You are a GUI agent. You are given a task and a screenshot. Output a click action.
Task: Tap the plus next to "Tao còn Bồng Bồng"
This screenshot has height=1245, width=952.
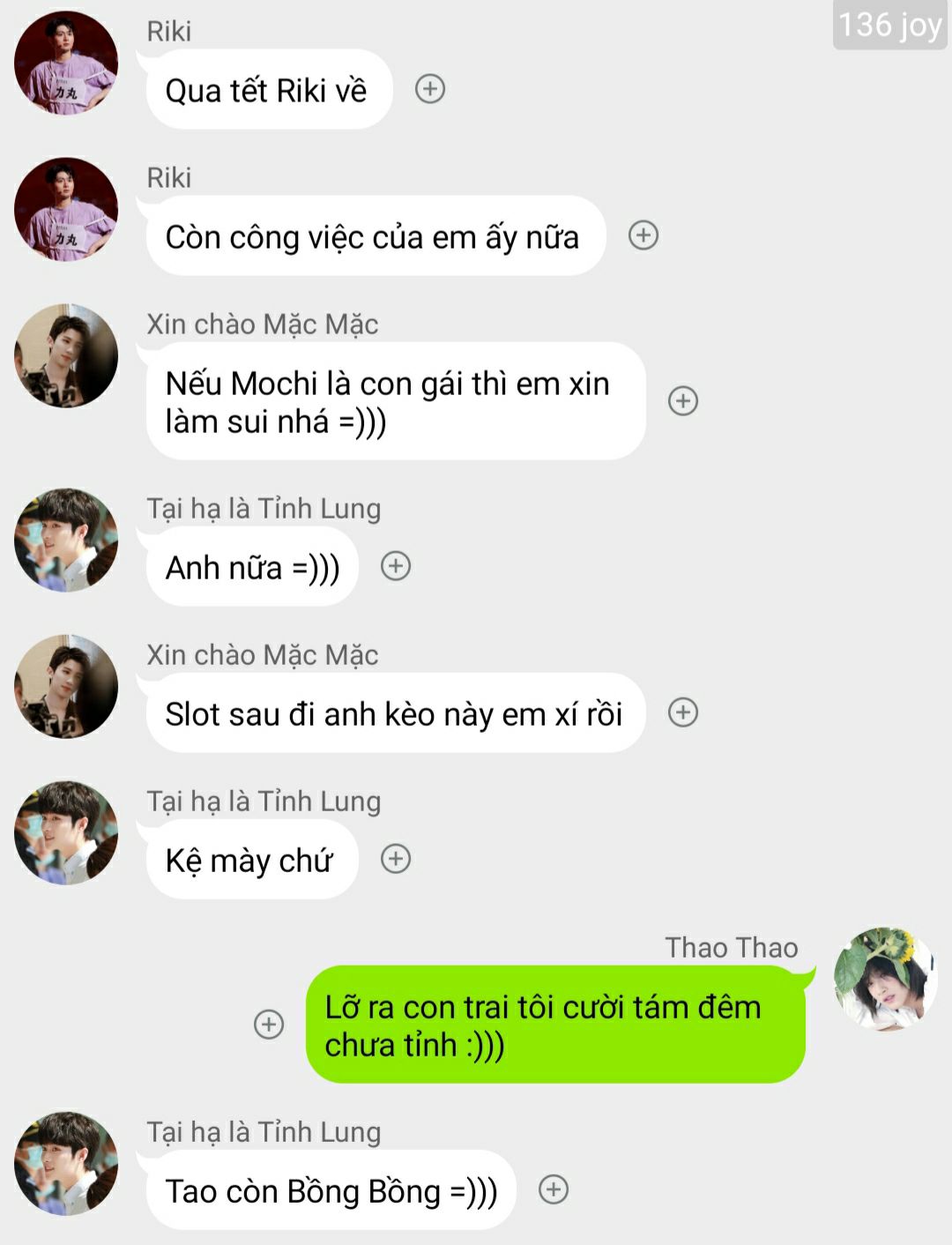554,1189
